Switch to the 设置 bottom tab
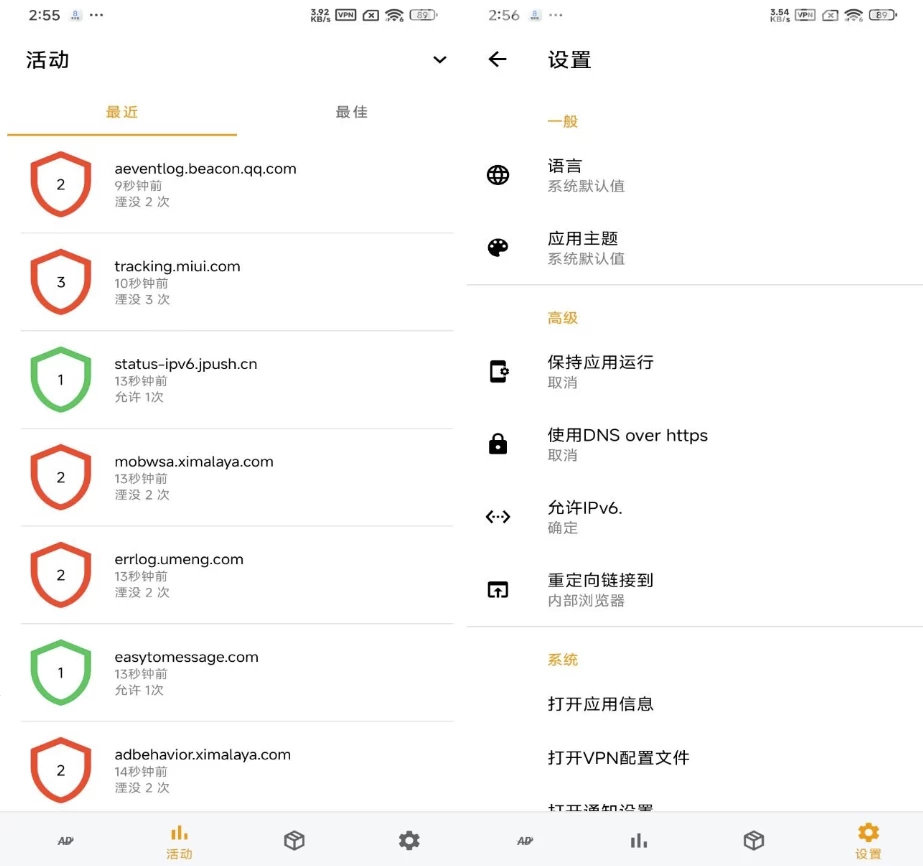Image resolution: width=923 pixels, height=866 pixels. coord(868,840)
